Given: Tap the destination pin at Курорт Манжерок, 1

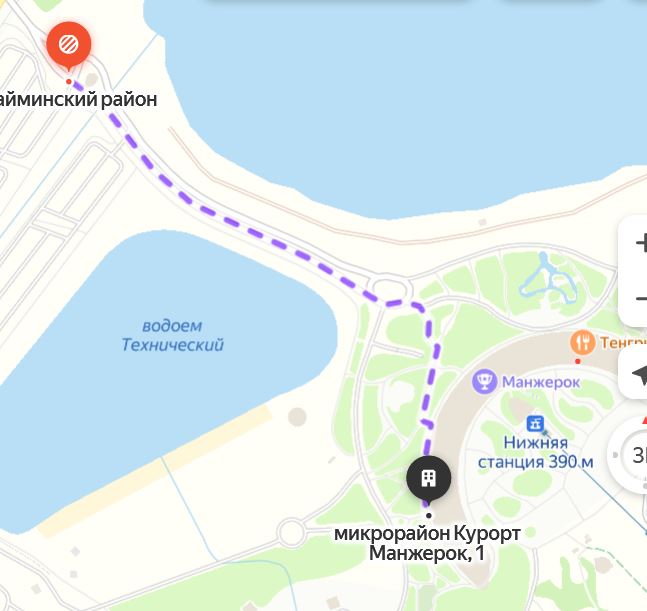Looking at the screenshot, I should click(428, 478).
